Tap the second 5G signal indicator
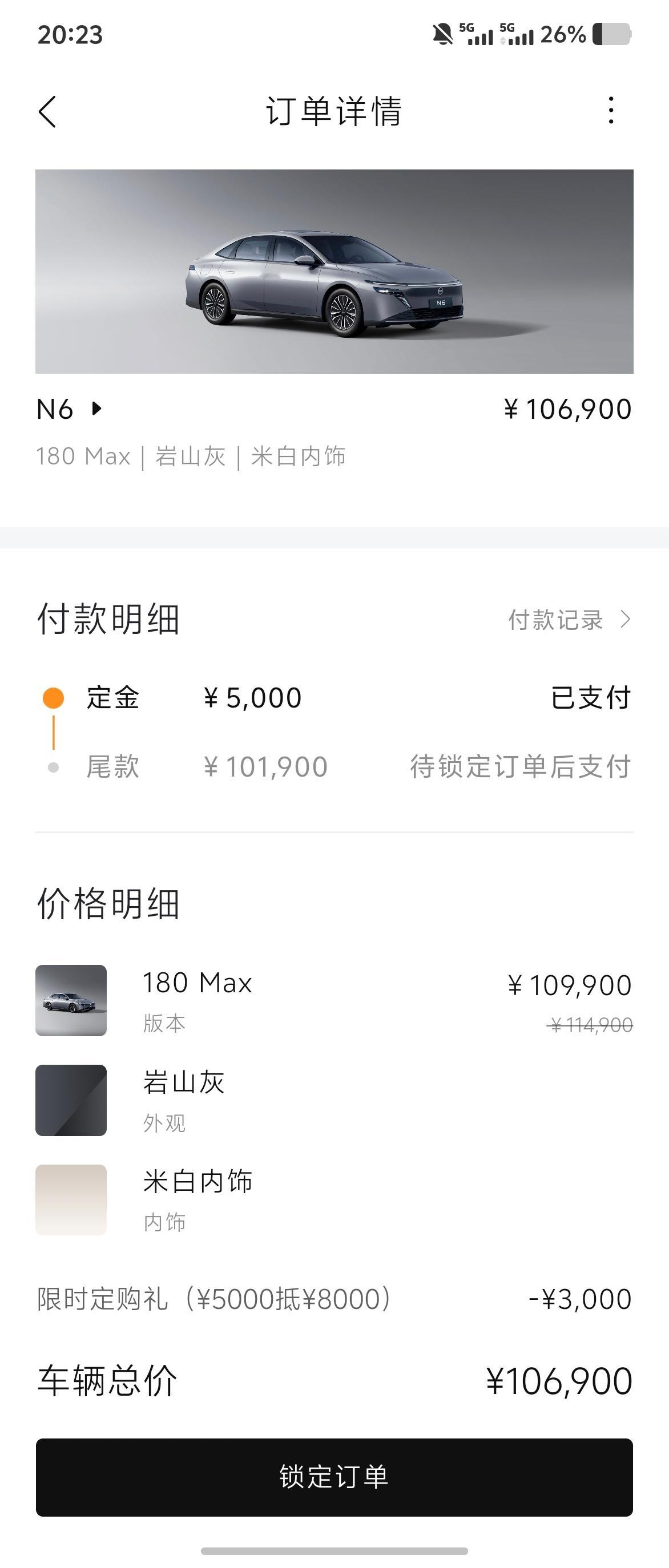The height and width of the screenshot is (1568, 669). [x=518, y=35]
